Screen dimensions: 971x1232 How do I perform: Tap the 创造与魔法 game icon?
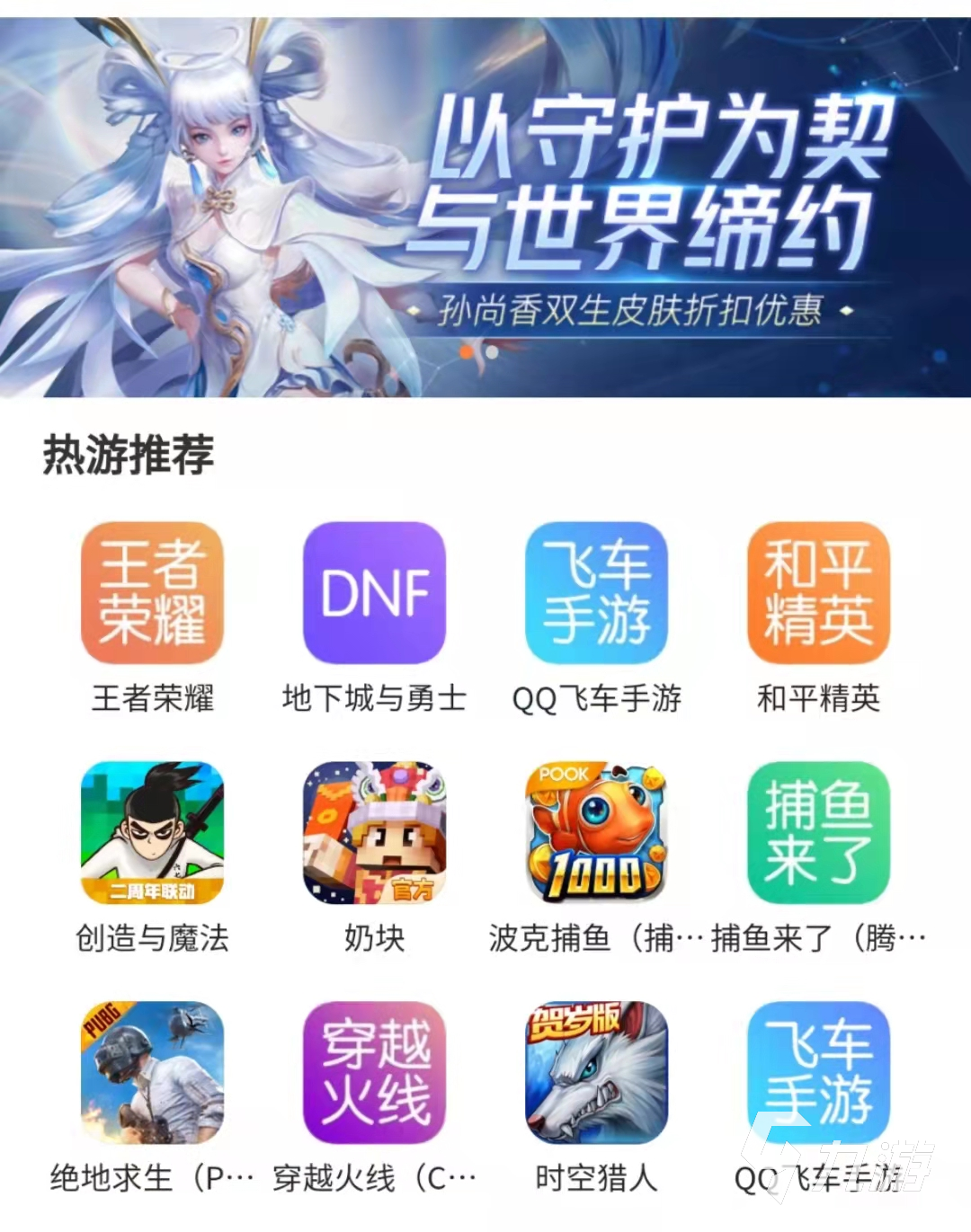click(152, 832)
